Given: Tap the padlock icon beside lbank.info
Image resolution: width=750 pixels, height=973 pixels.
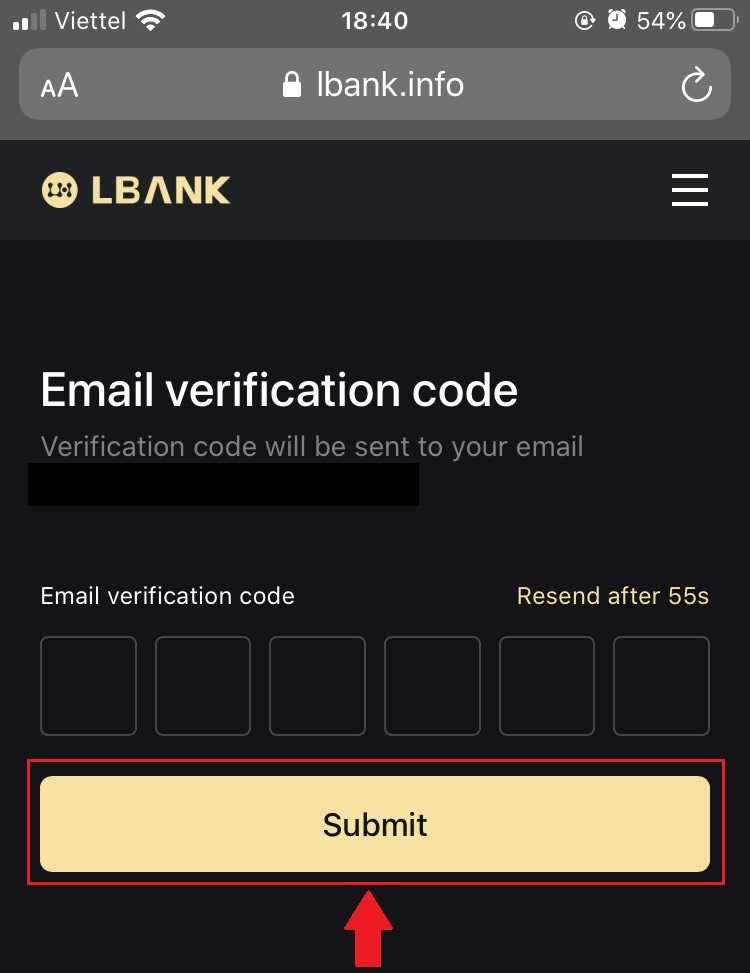Looking at the screenshot, I should pyautogui.click(x=292, y=84).
